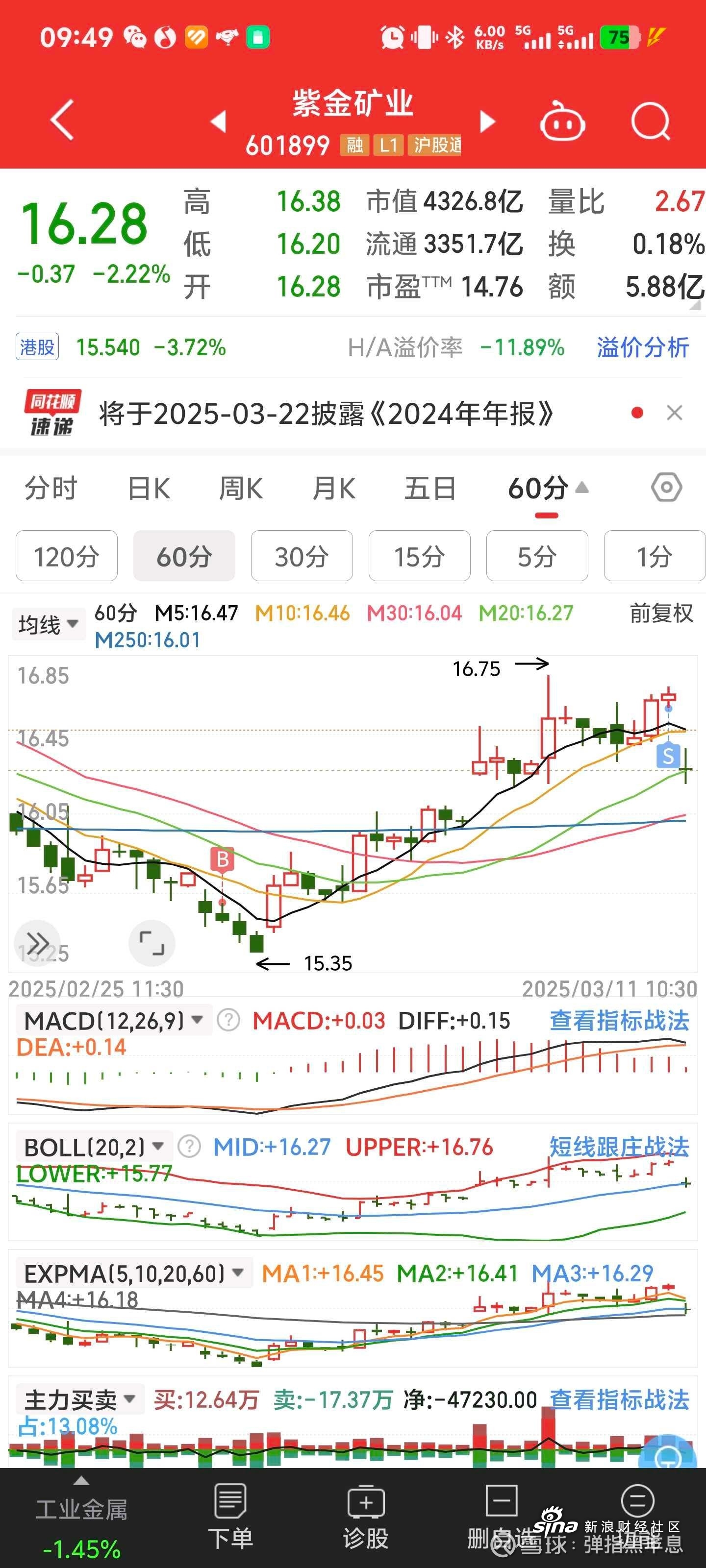
Task: Open stock search
Action: tap(651, 121)
